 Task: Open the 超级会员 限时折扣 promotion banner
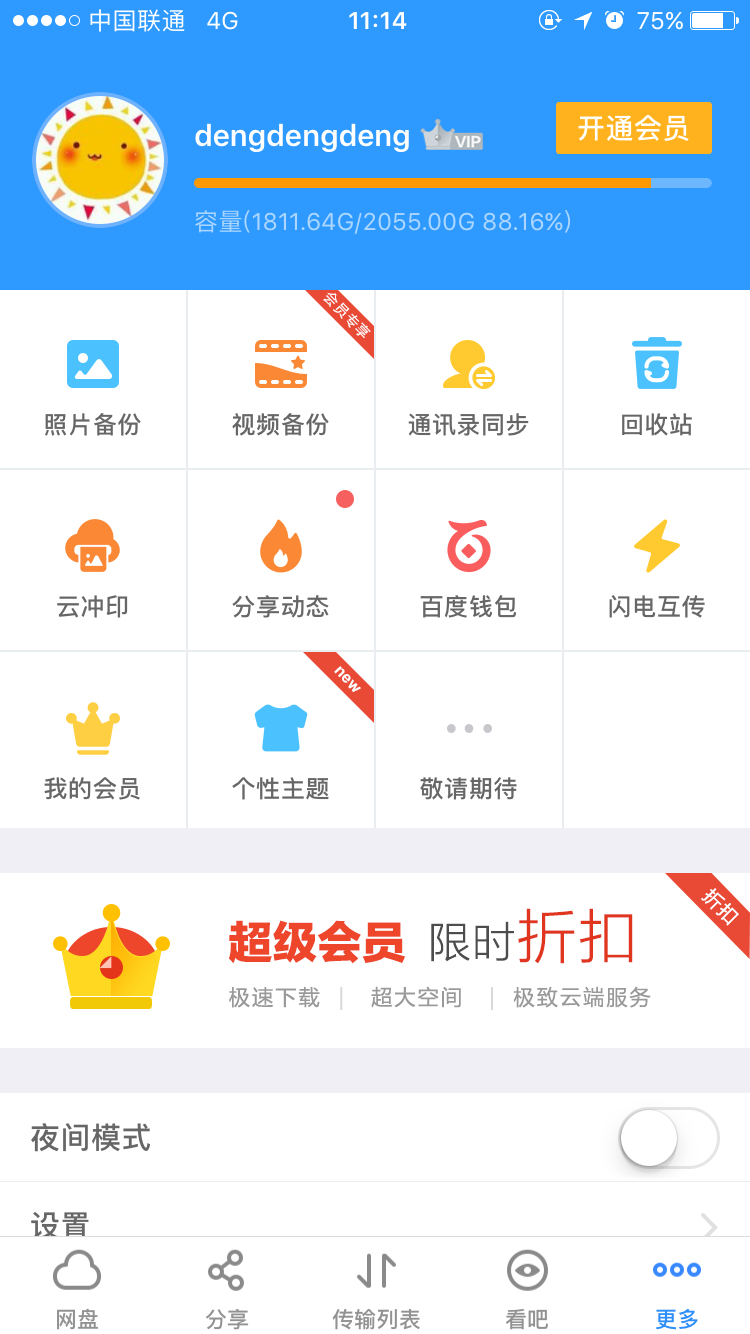(x=375, y=960)
